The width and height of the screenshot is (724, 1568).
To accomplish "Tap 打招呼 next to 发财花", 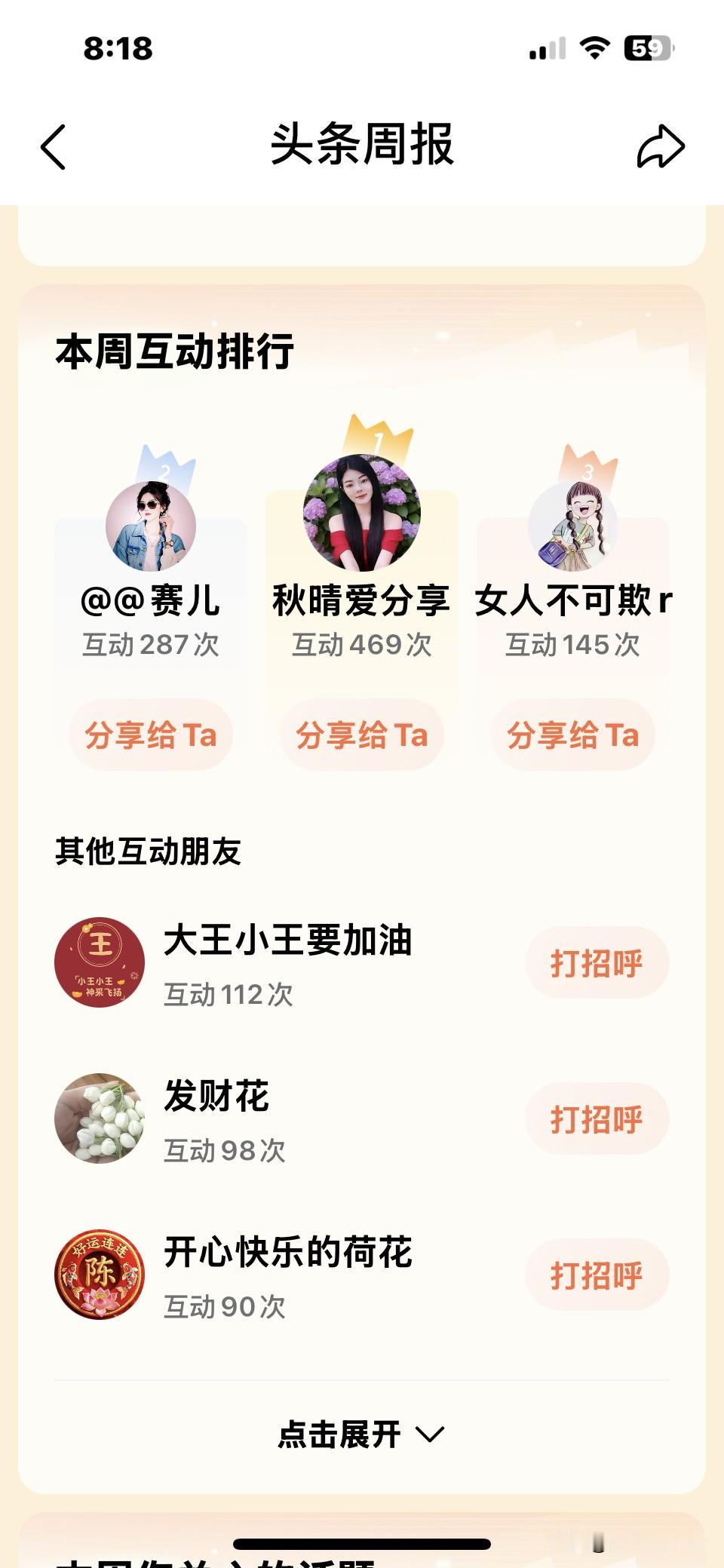I will pyautogui.click(x=596, y=1118).
